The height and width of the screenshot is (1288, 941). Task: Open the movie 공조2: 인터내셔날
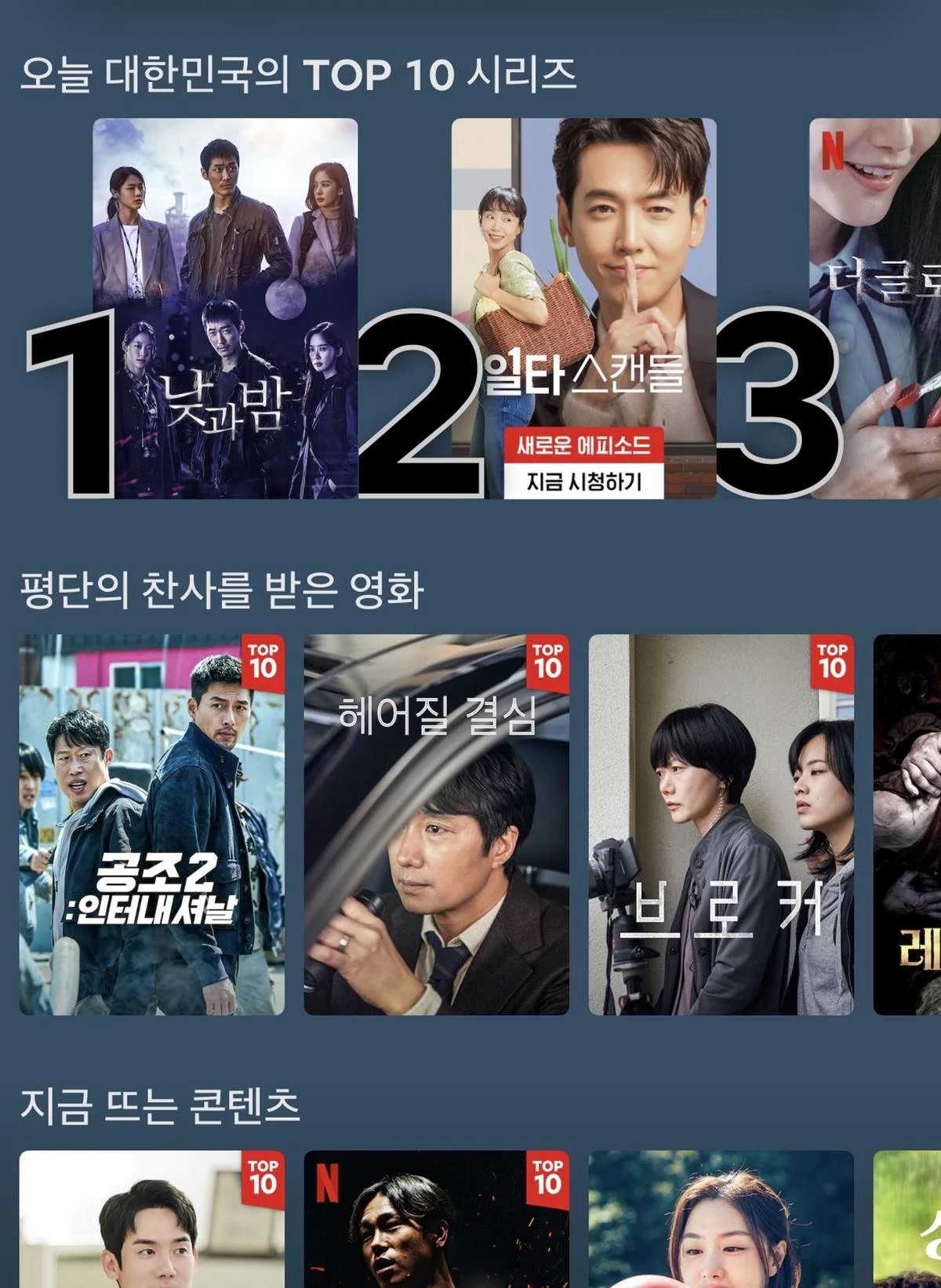click(151, 824)
